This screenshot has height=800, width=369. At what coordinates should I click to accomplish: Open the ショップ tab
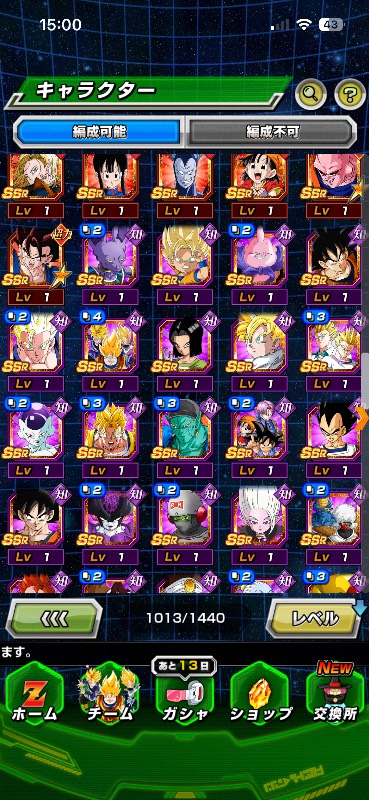[259, 694]
